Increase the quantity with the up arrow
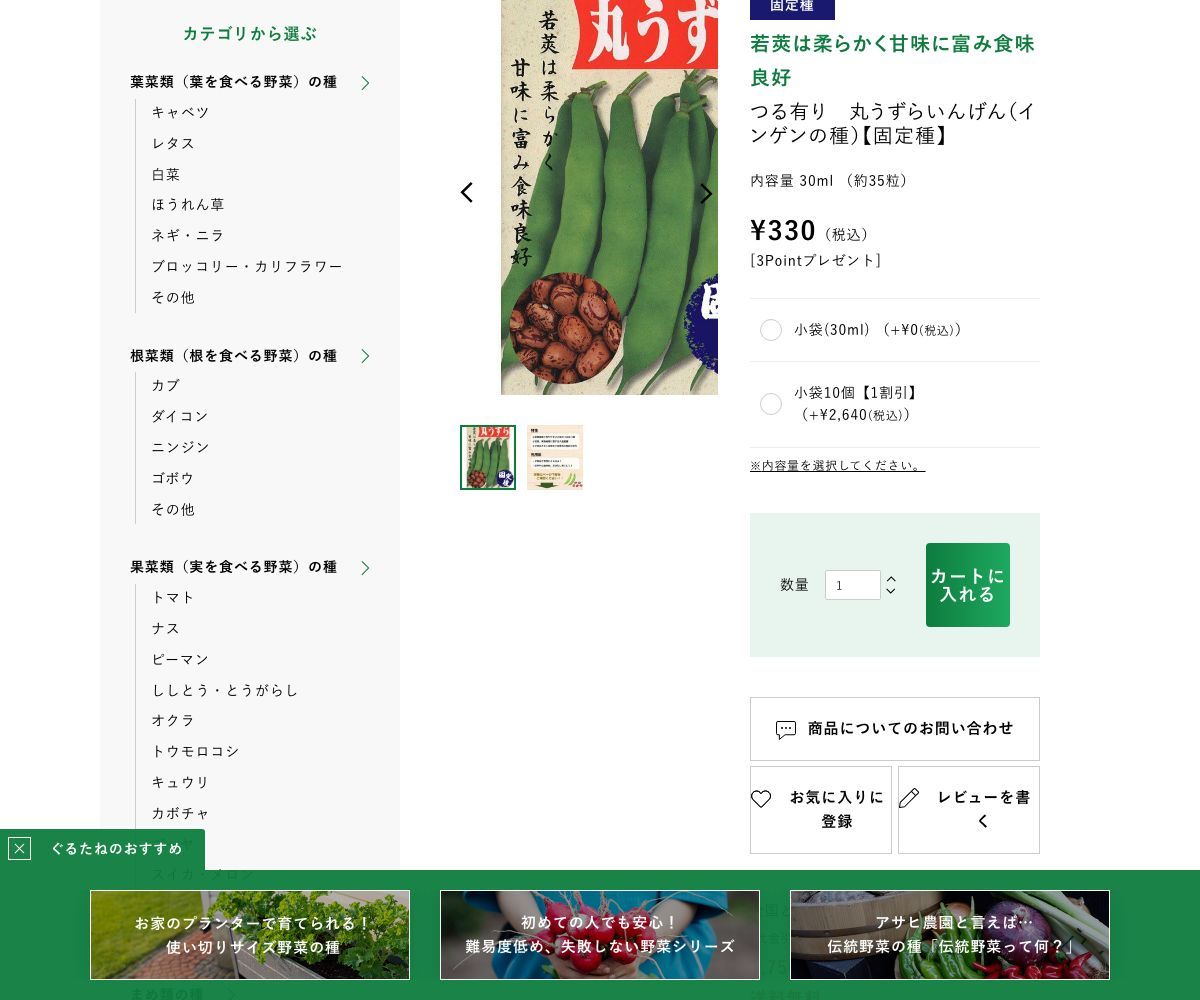This screenshot has height=1000, width=1200. click(891, 579)
